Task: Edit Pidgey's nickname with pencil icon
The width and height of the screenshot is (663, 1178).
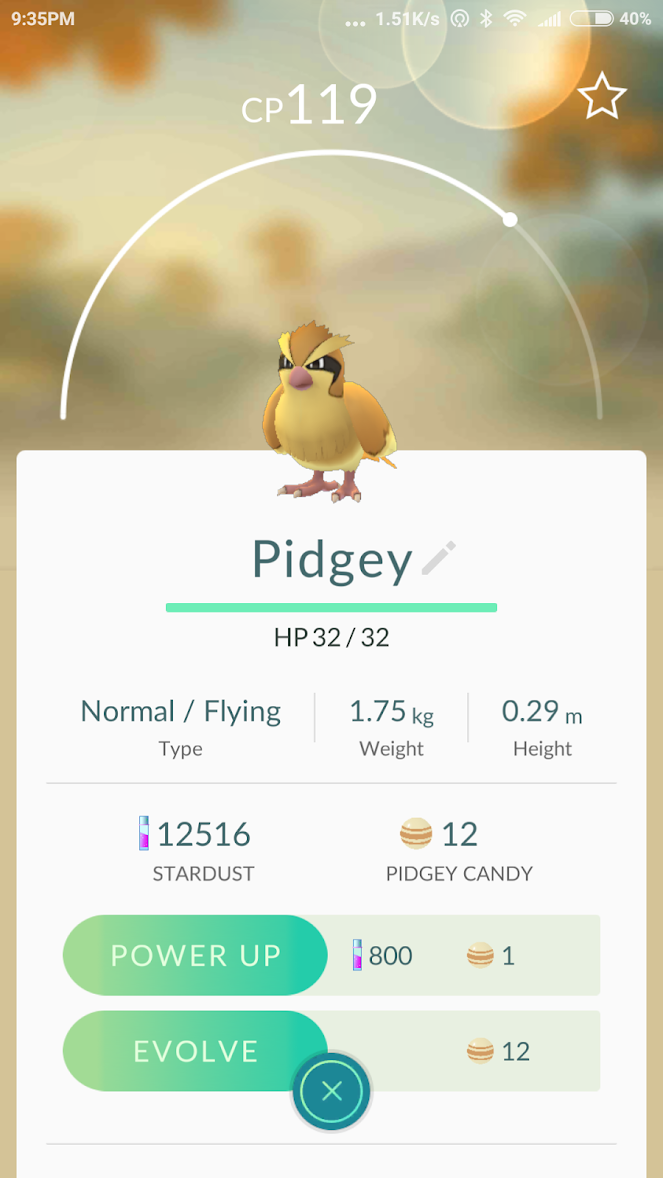Action: (x=439, y=557)
